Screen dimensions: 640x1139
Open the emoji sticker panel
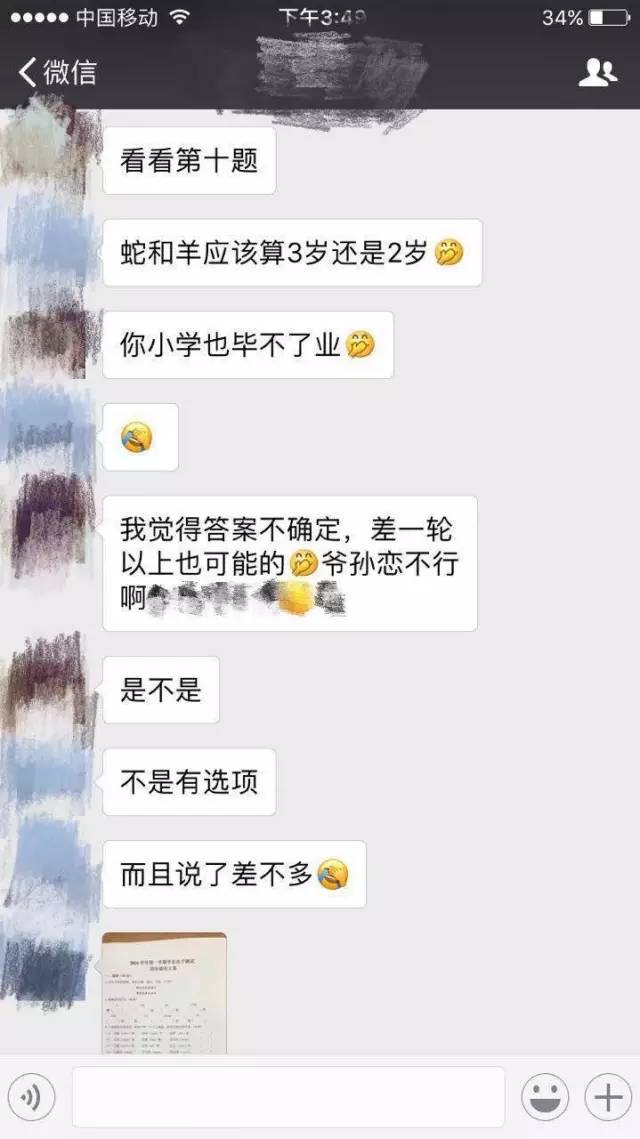click(x=545, y=1097)
